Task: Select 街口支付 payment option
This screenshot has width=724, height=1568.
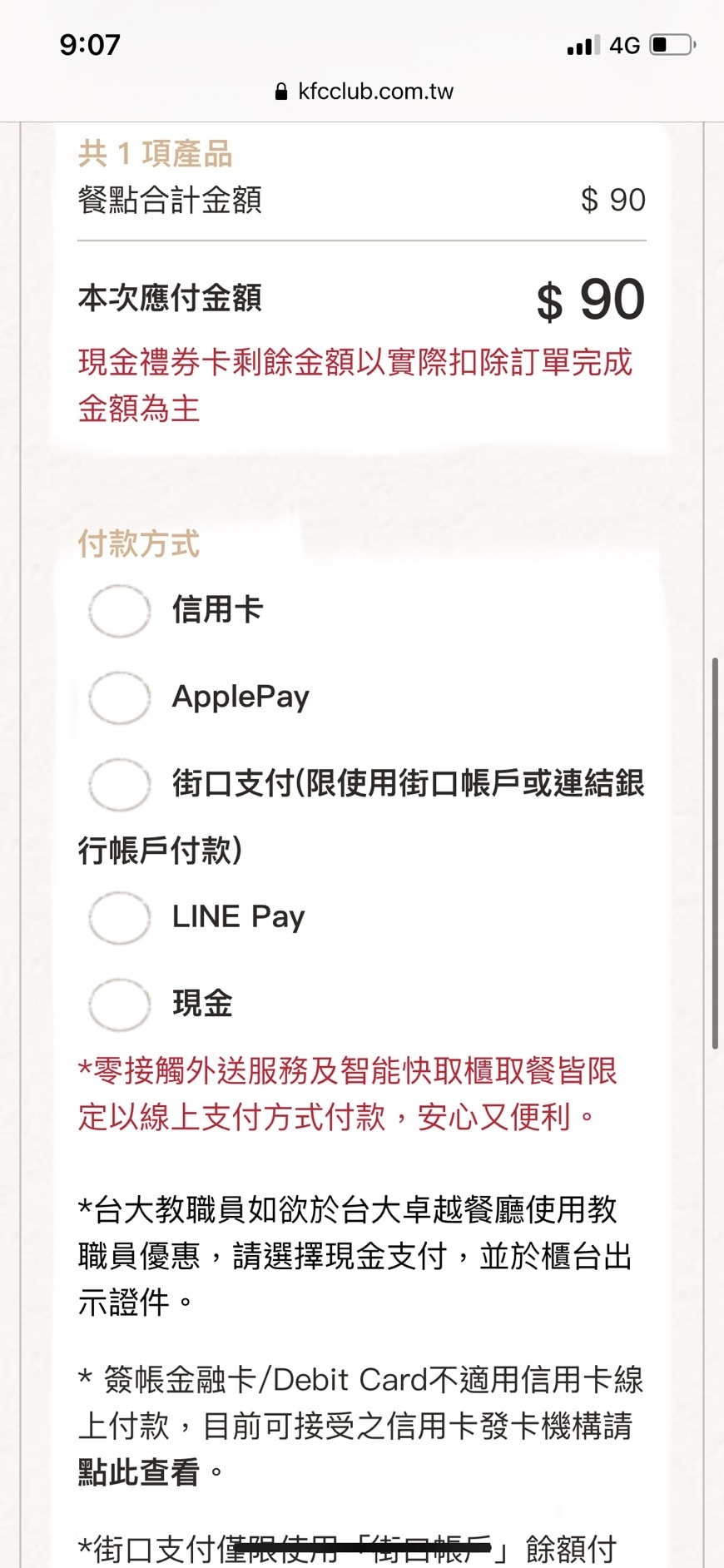Action: pos(120,784)
